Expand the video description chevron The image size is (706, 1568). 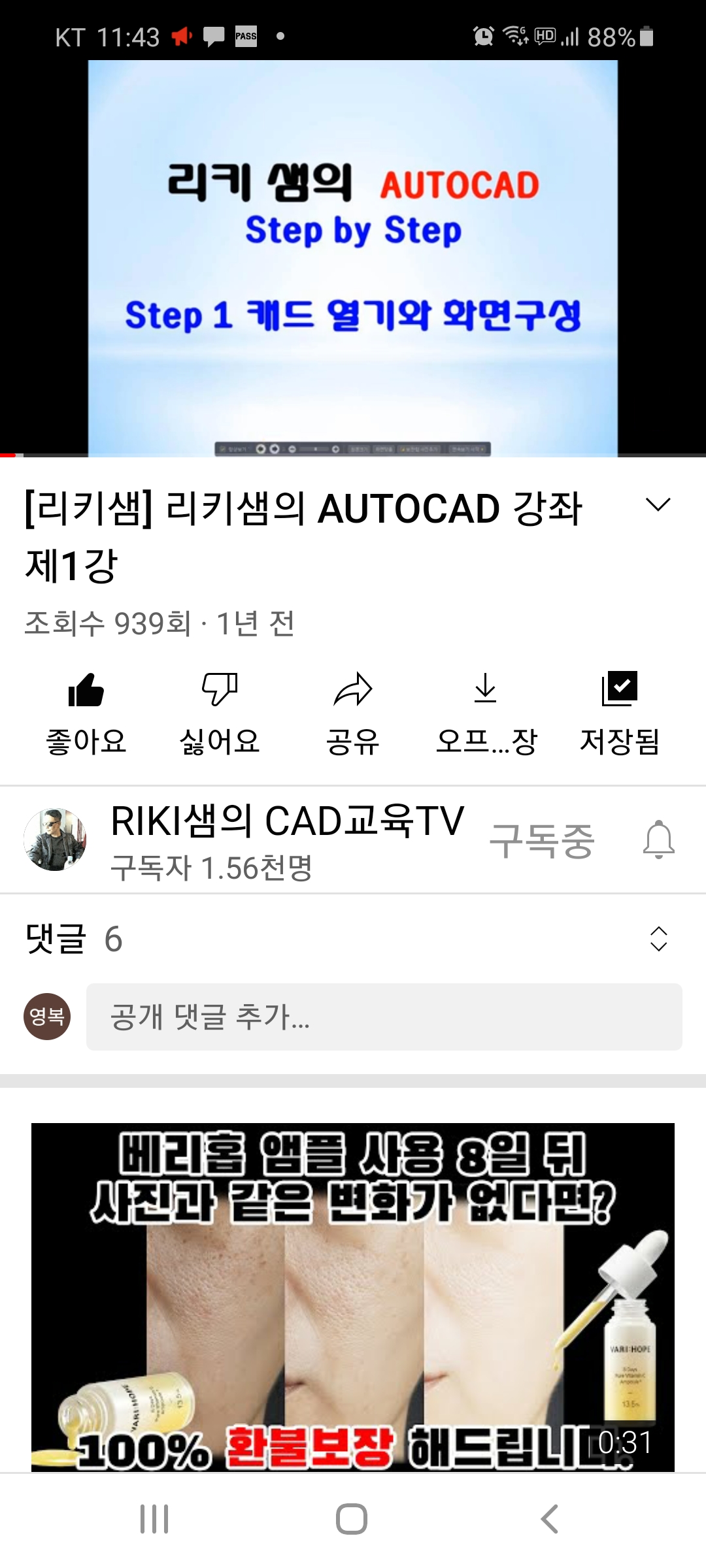pyautogui.click(x=658, y=504)
